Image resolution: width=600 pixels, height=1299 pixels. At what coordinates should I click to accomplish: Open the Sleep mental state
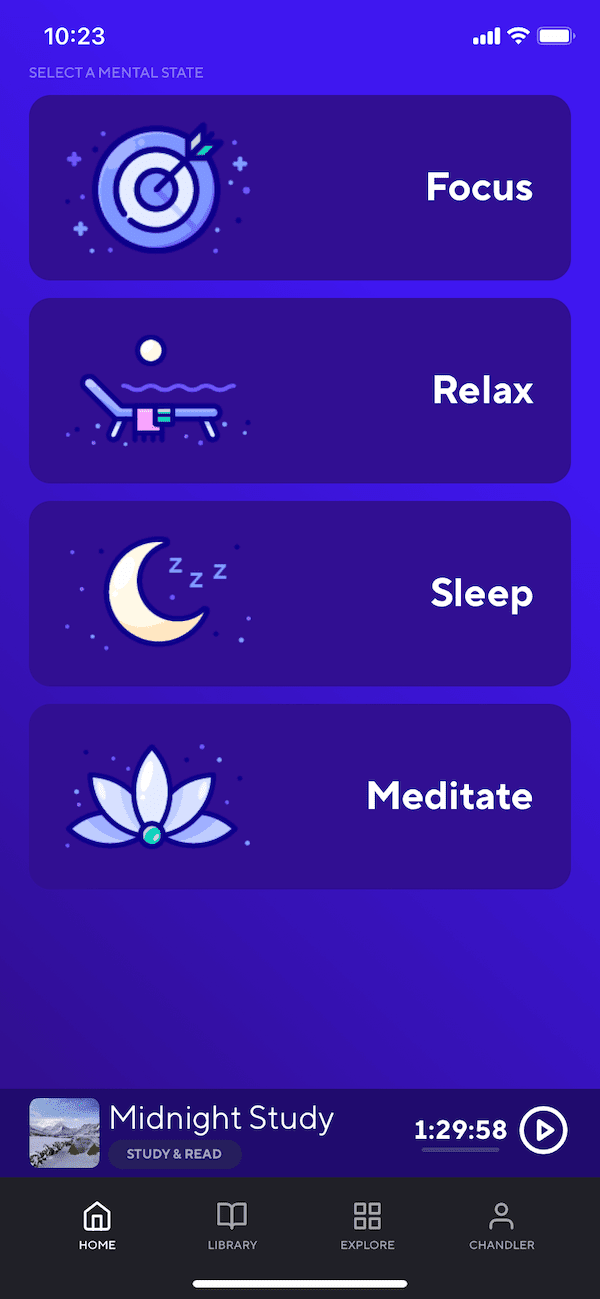(300, 593)
